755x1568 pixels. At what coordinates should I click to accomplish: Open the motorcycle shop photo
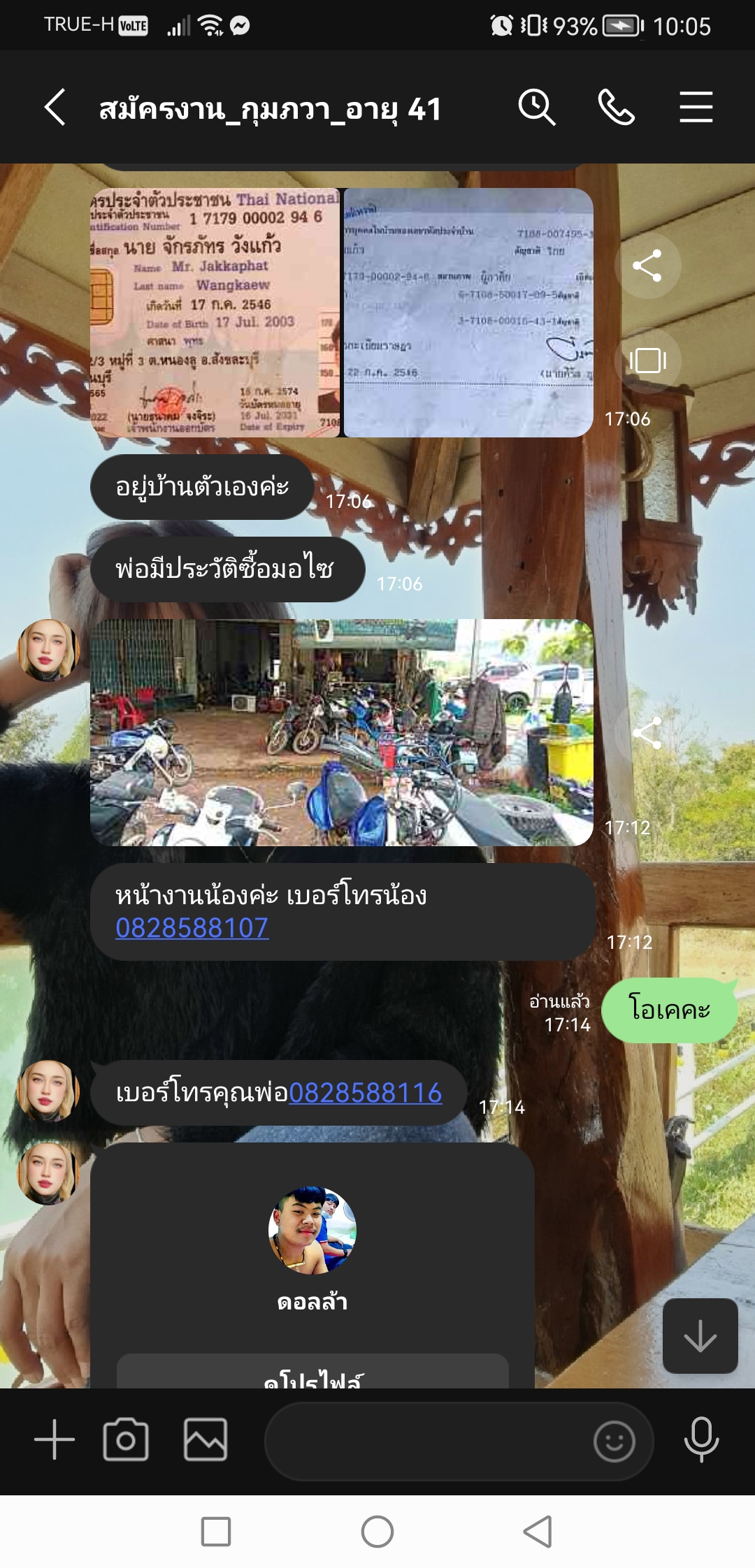coord(341,732)
